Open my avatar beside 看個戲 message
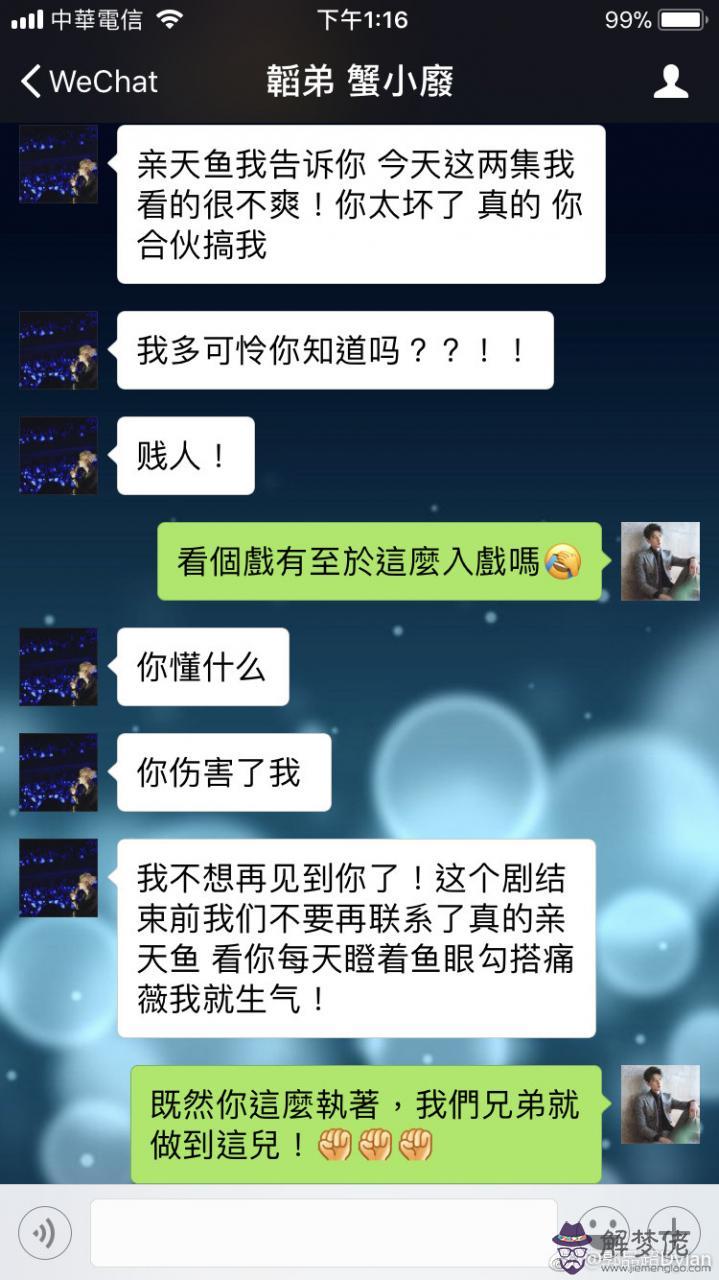Viewport: 719px width, 1280px height. point(659,561)
